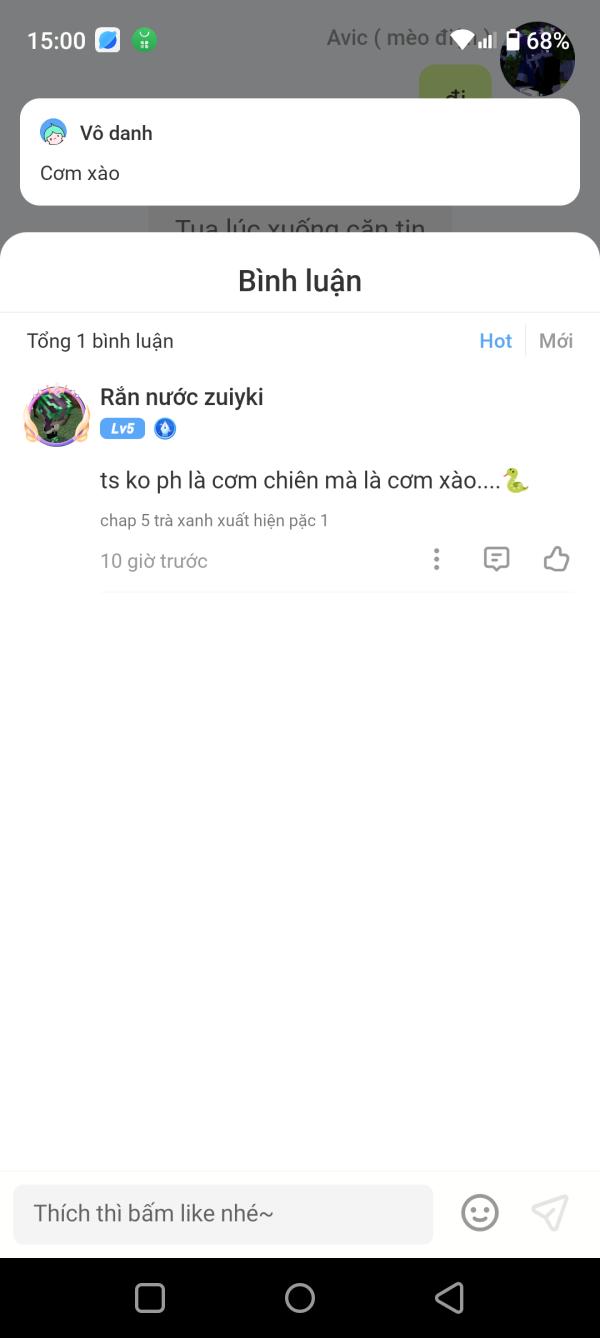Reply to Rắn nước zuiki's comment
This screenshot has height=1338, width=600.
(496, 559)
